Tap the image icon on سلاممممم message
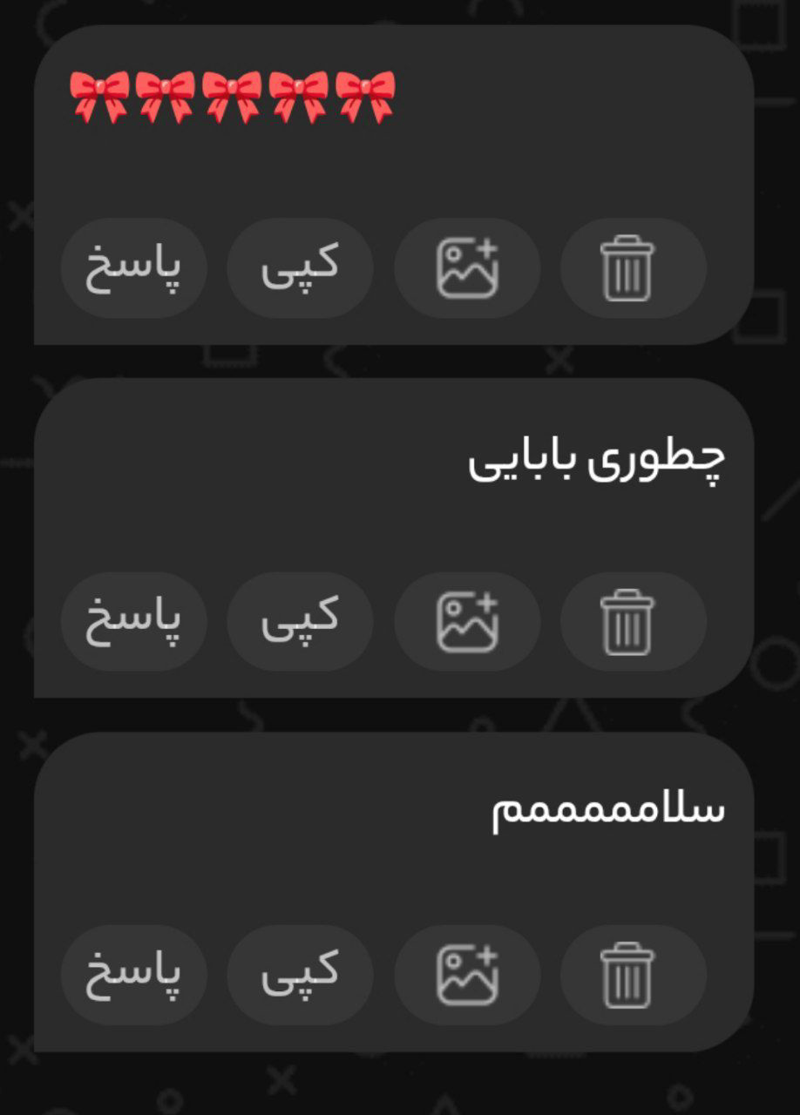 (467, 974)
